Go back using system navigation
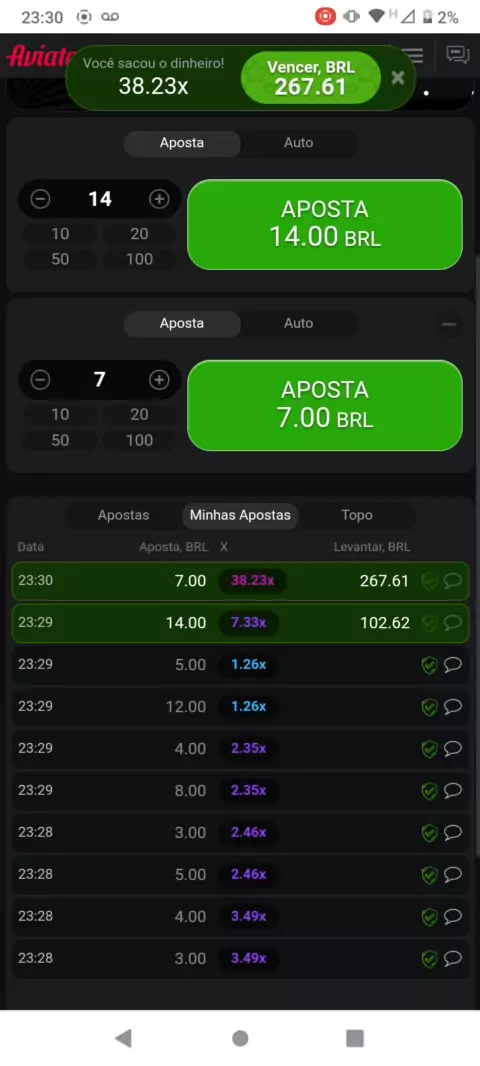The image size is (480, 1066). tap(123, 1038)
